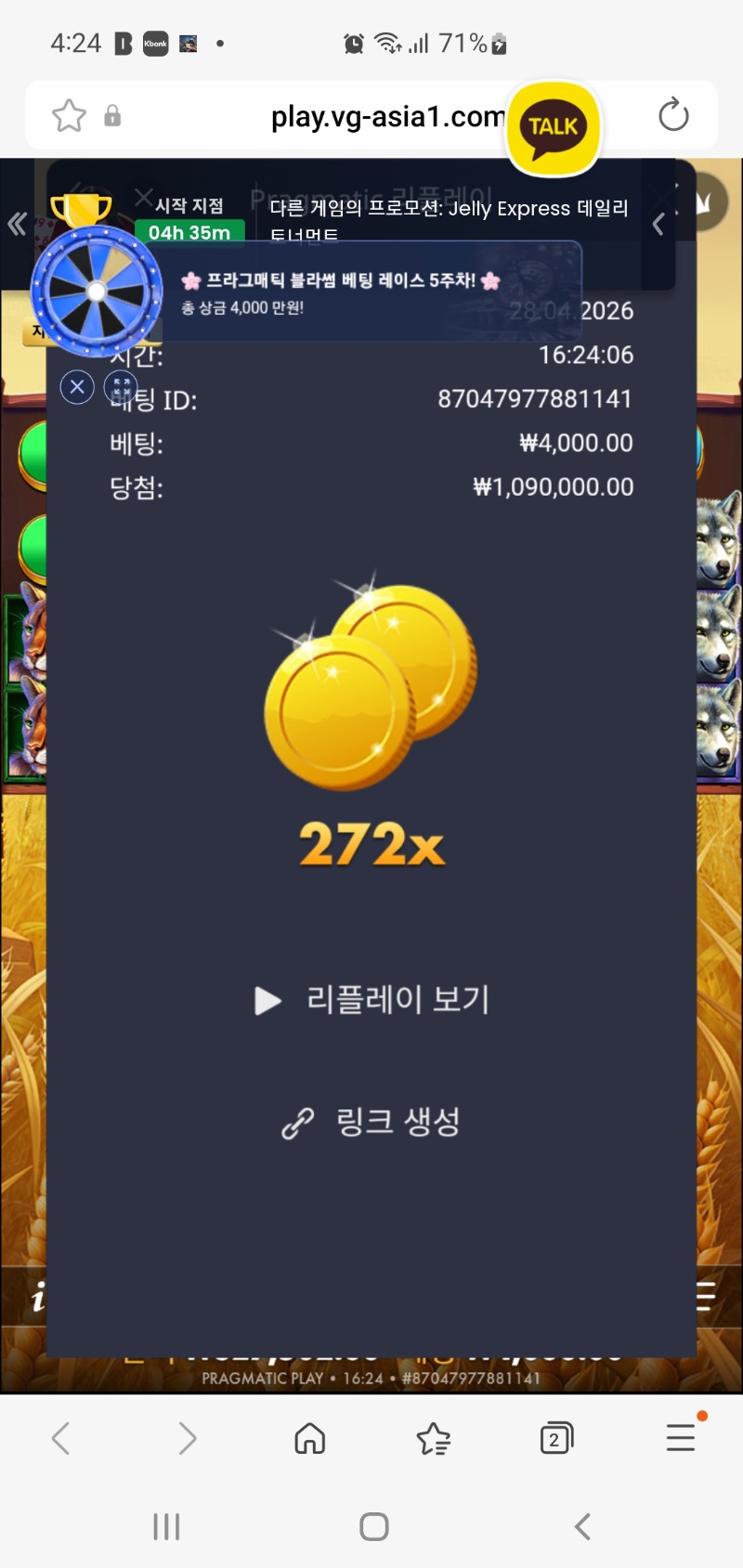Reload the current page
Screen dimensions: 743x1568
[x=673, y=116]
